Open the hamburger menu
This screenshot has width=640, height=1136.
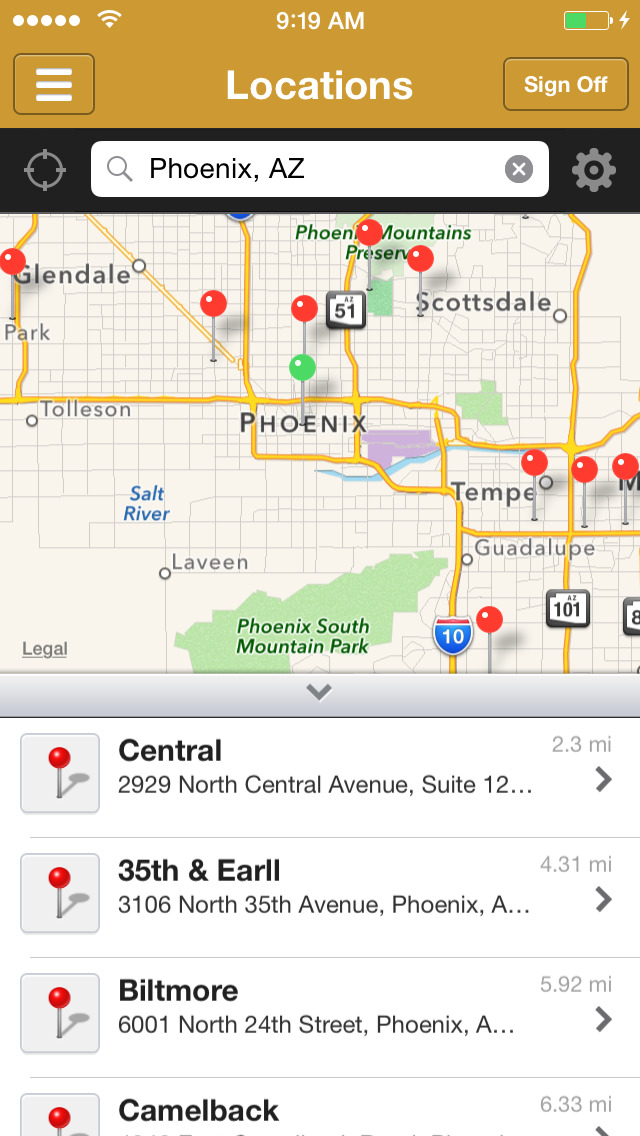(54, 84)
